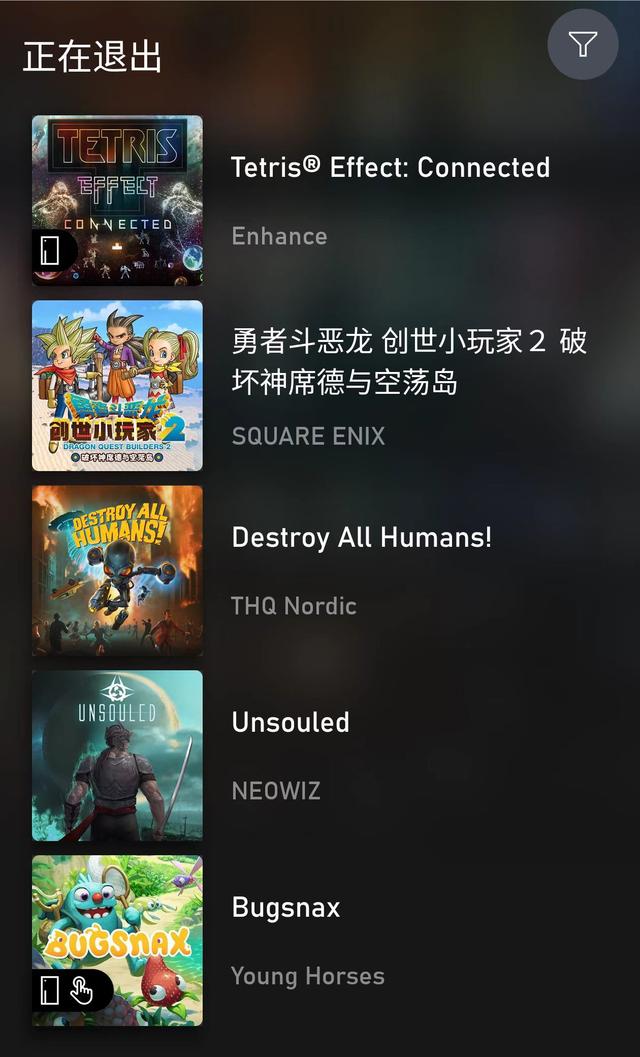The image size is (640, 1057).
Task: Open Bugsnax by Young Horses
Action: click(x=286, y=908)
